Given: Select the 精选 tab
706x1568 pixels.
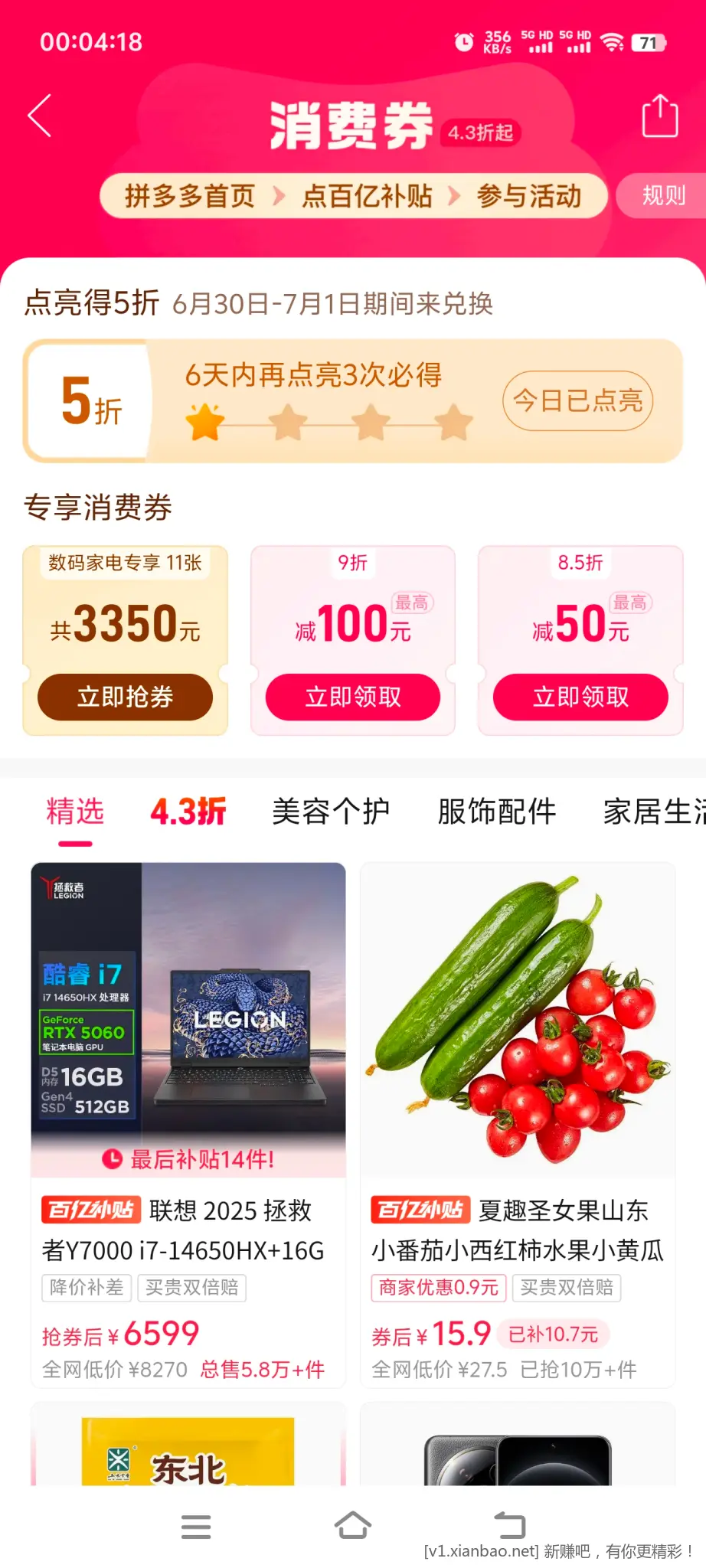Looking at the screenshot, I should click(x=75, y=812).
